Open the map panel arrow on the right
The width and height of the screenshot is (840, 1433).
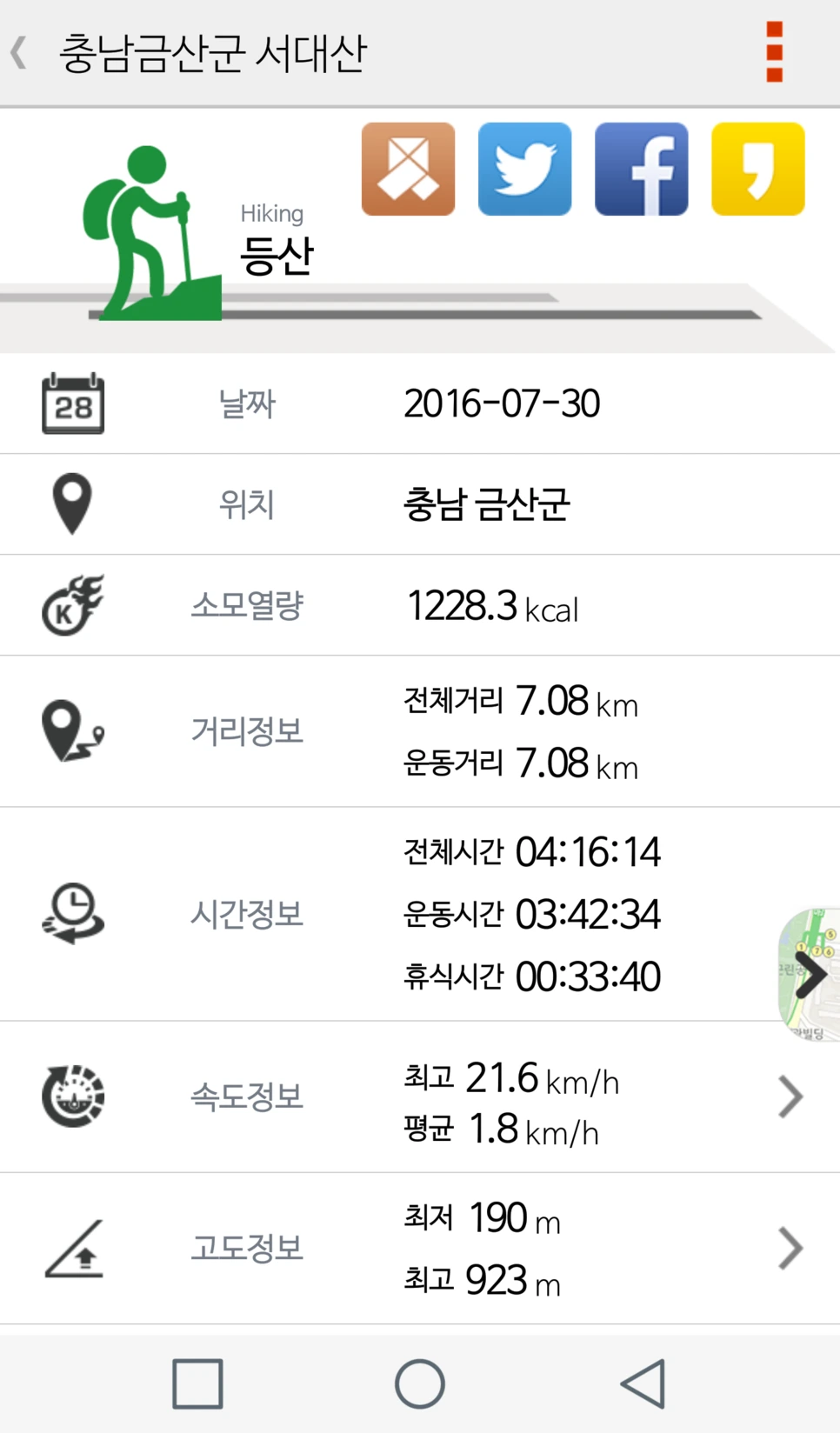click(x=810, y=974)
